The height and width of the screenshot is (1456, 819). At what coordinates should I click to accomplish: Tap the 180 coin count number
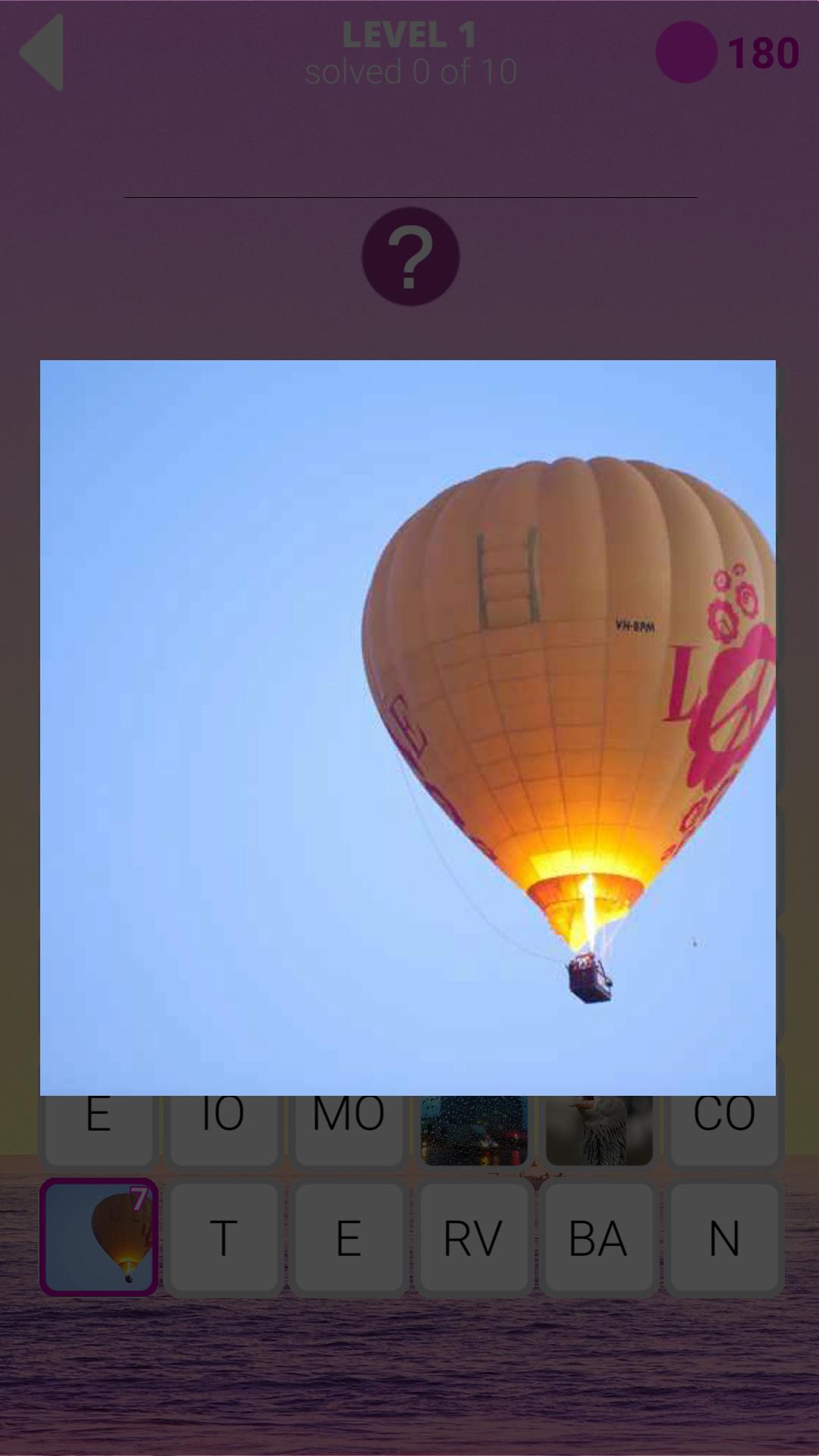(x=762, y=51)
